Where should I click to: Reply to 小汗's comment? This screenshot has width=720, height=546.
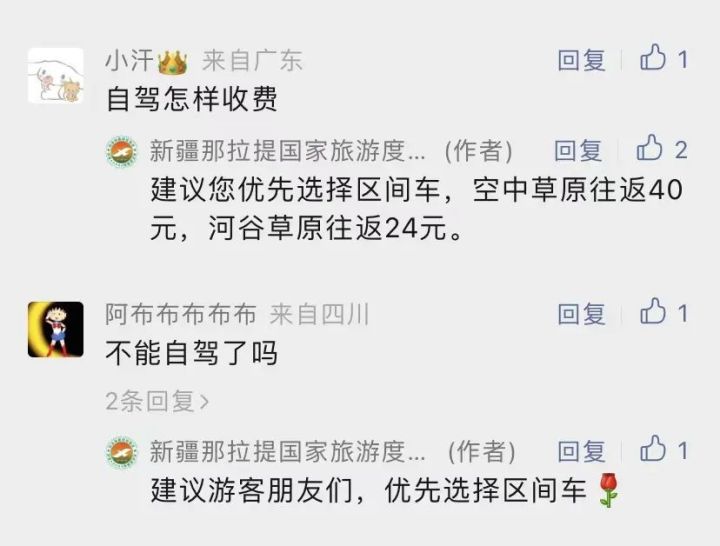coord(581,60)
